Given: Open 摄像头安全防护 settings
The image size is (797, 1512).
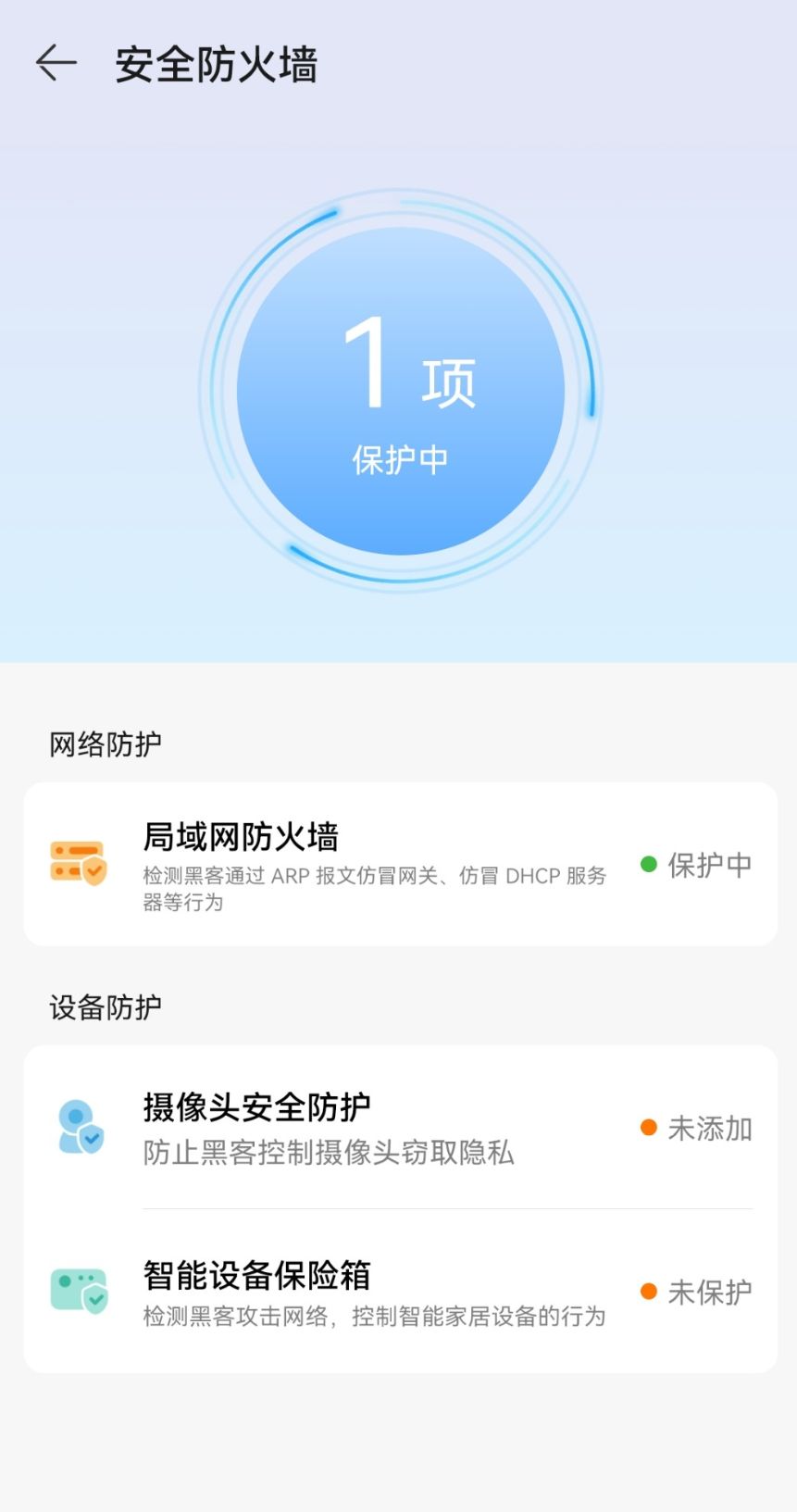Looking at the screenshot, I should point(400,1128).
